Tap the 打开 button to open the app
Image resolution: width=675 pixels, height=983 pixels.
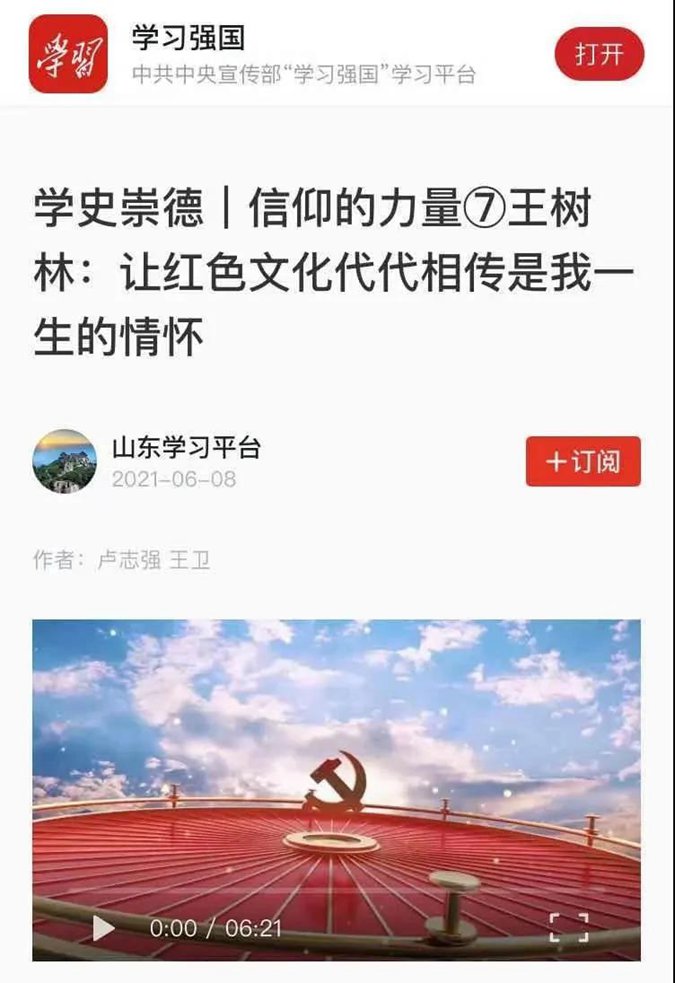[x=599, y=54]
